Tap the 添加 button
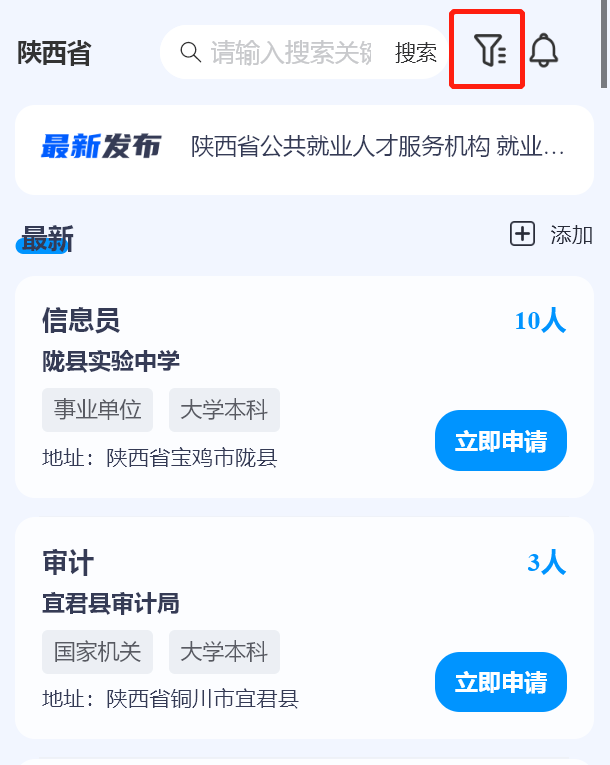 (551, 235)
